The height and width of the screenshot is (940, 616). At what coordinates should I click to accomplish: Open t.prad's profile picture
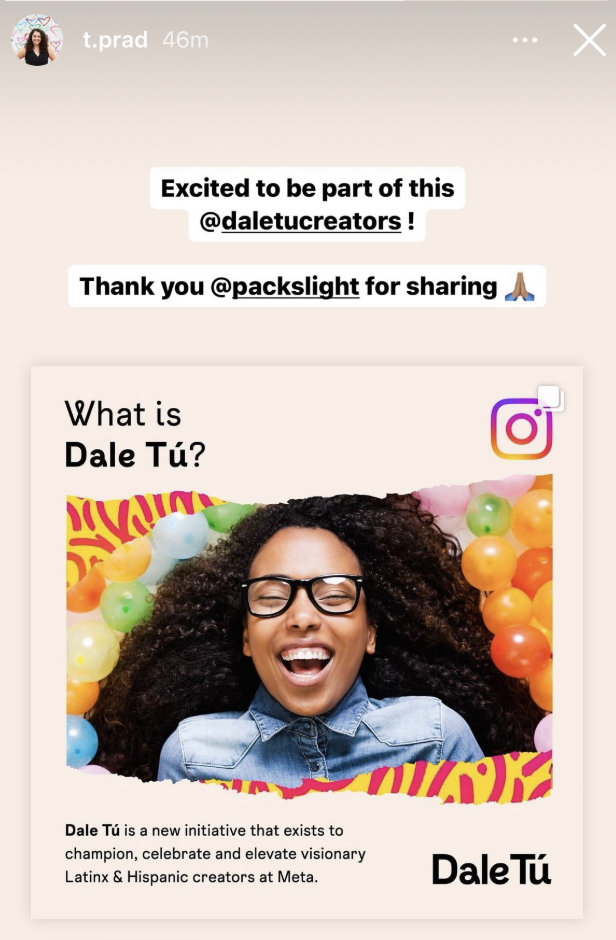pyautogui.click(x=37, y=40)
